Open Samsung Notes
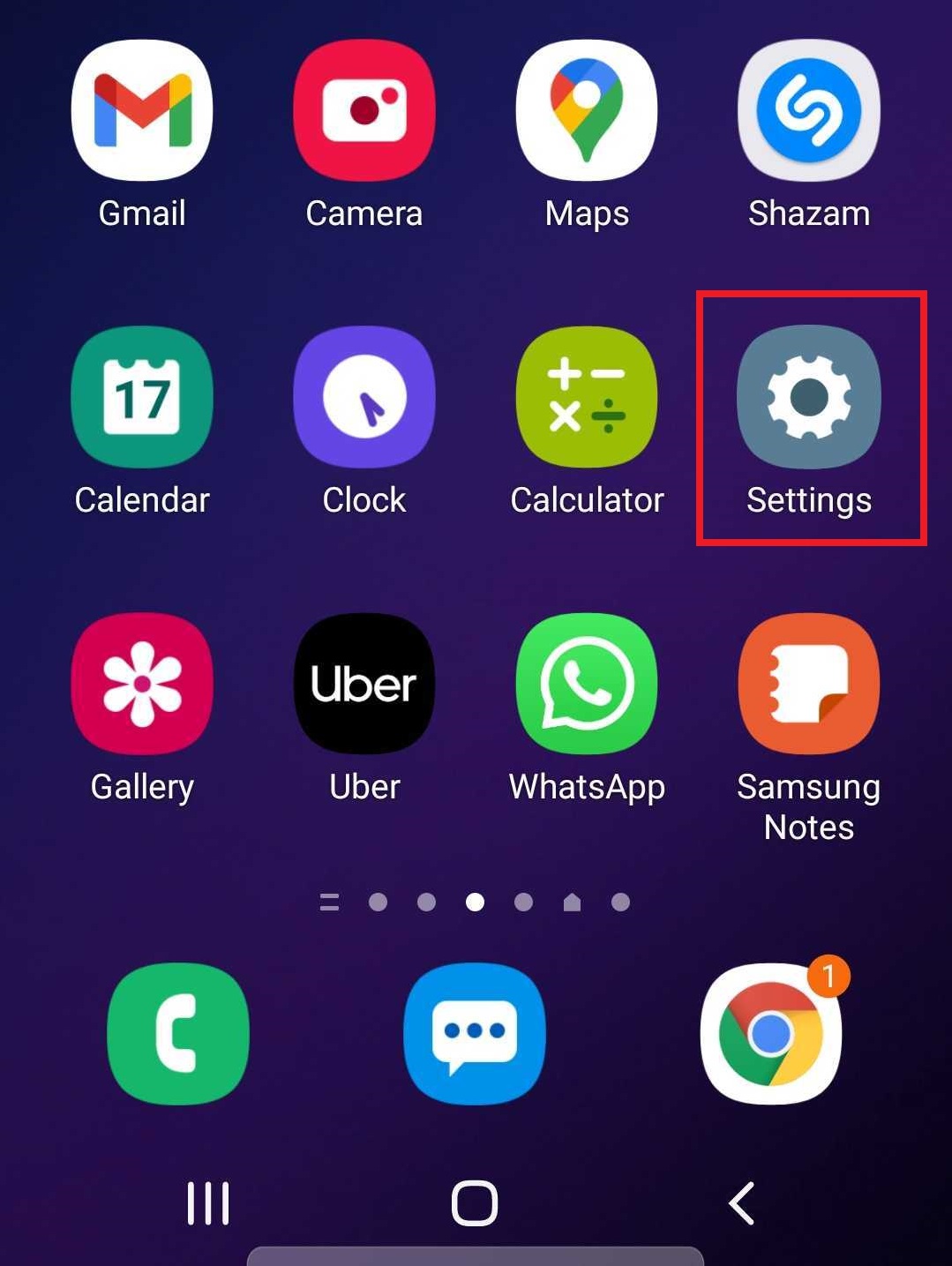The width and height of the screenshot is (952, 1266). click(809, 684)
